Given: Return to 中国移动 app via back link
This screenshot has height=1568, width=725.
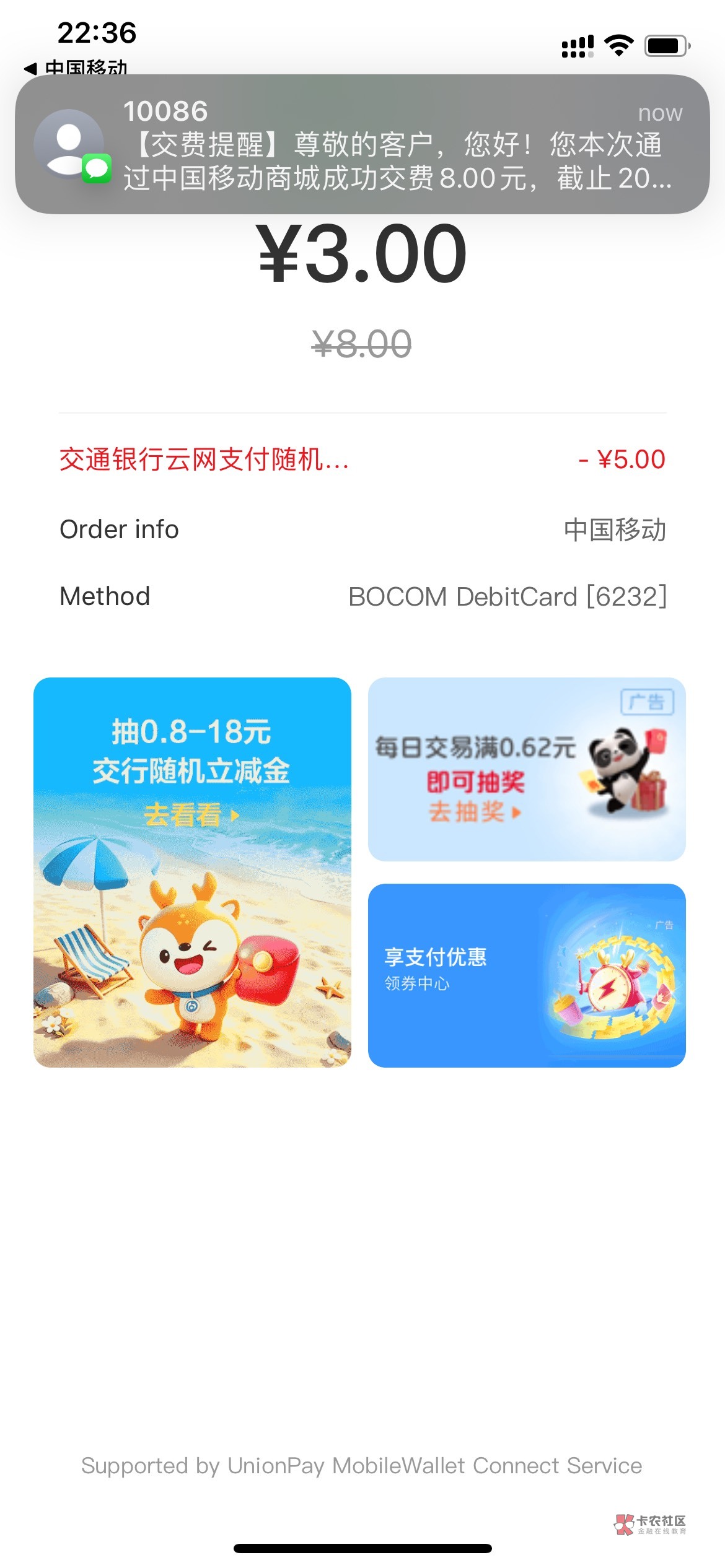Looking at the screenshot, I should click(x=76, y=67).
